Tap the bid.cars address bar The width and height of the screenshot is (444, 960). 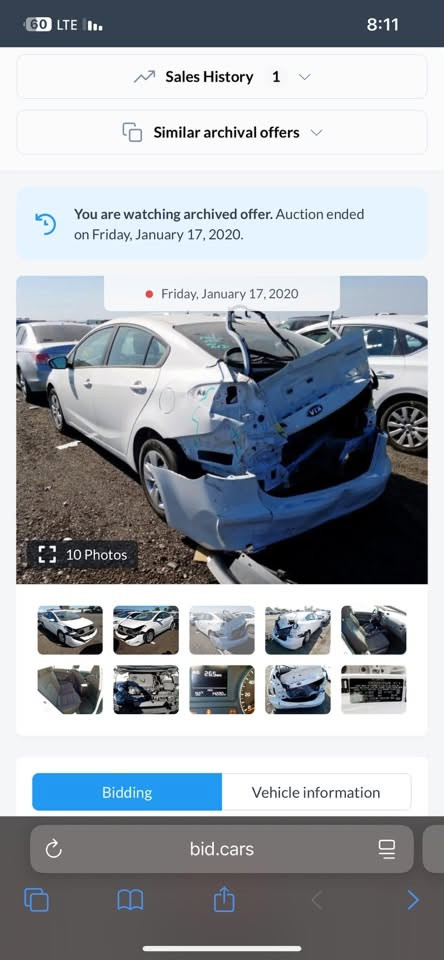(x=222, y=849)
